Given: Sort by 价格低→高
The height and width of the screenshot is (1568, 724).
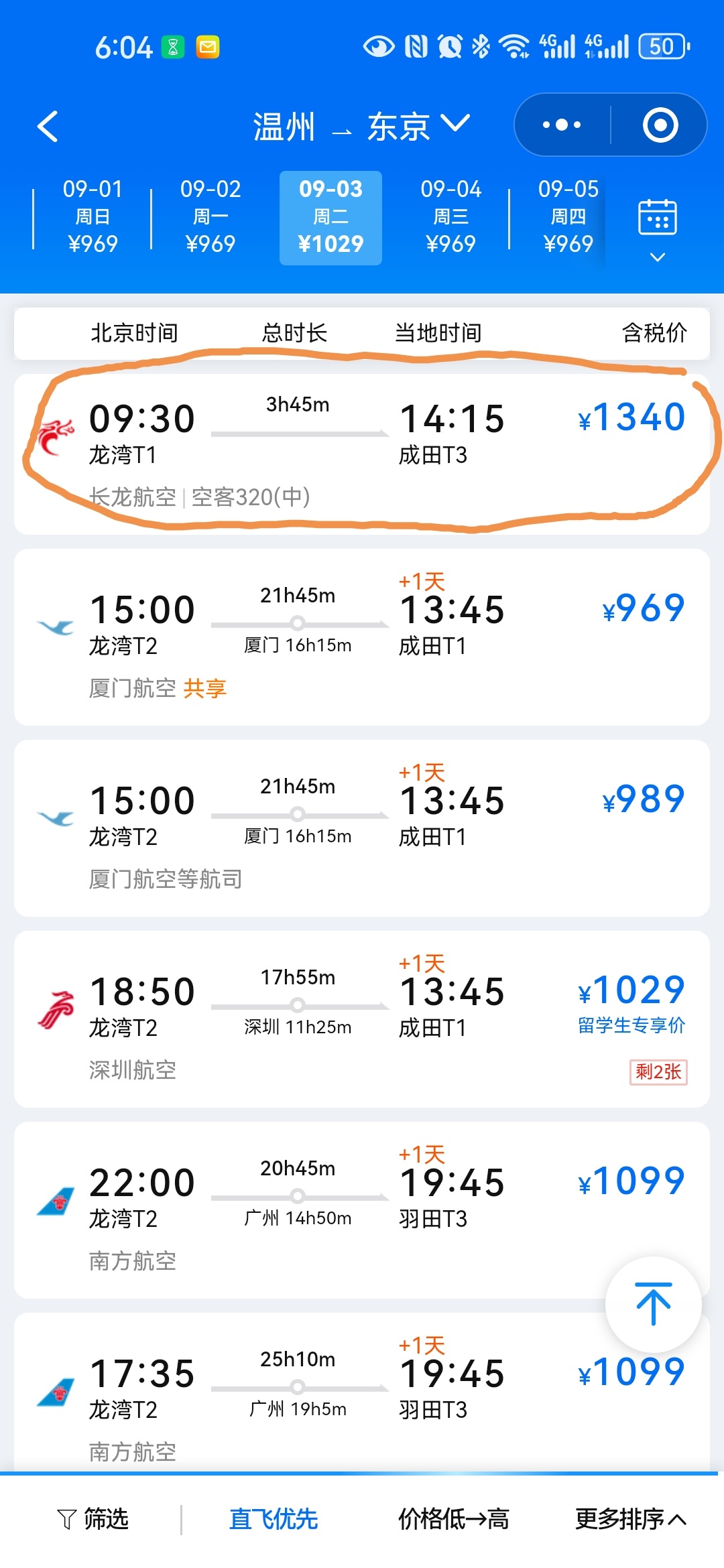Looking at the screenshot, I should tap(453, 1518).
